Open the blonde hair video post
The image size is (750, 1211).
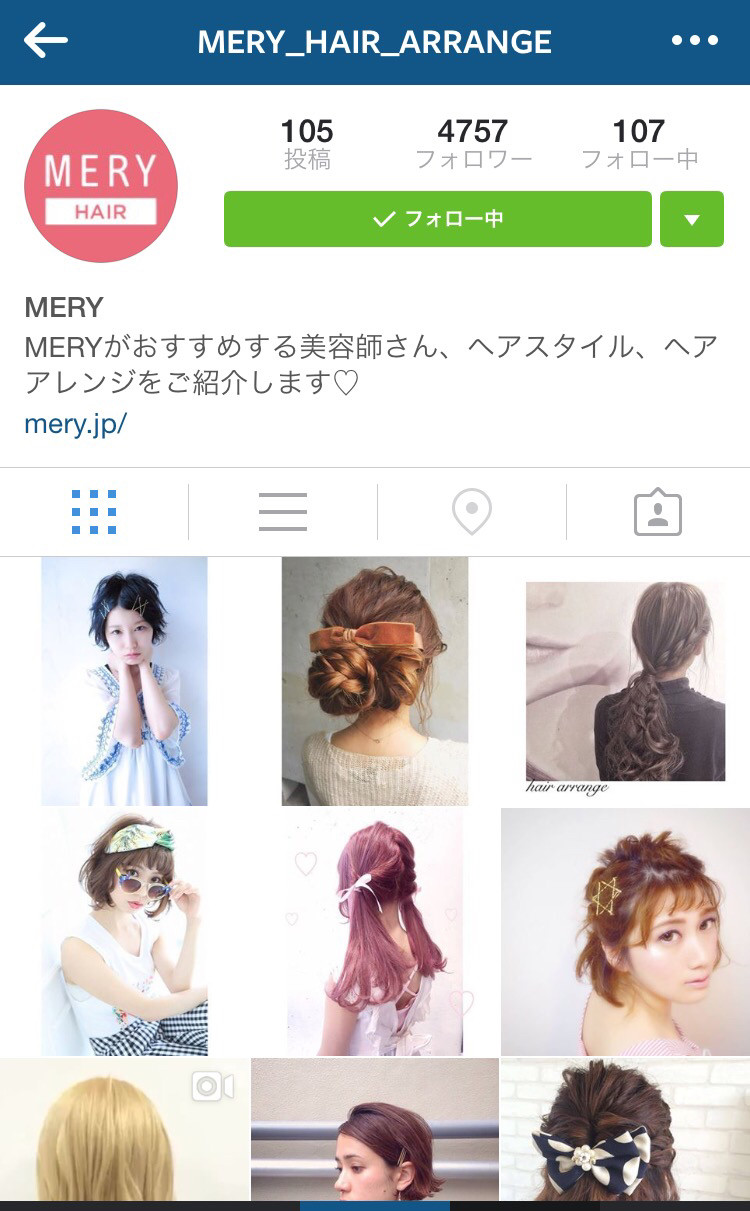coord(124,1130)
